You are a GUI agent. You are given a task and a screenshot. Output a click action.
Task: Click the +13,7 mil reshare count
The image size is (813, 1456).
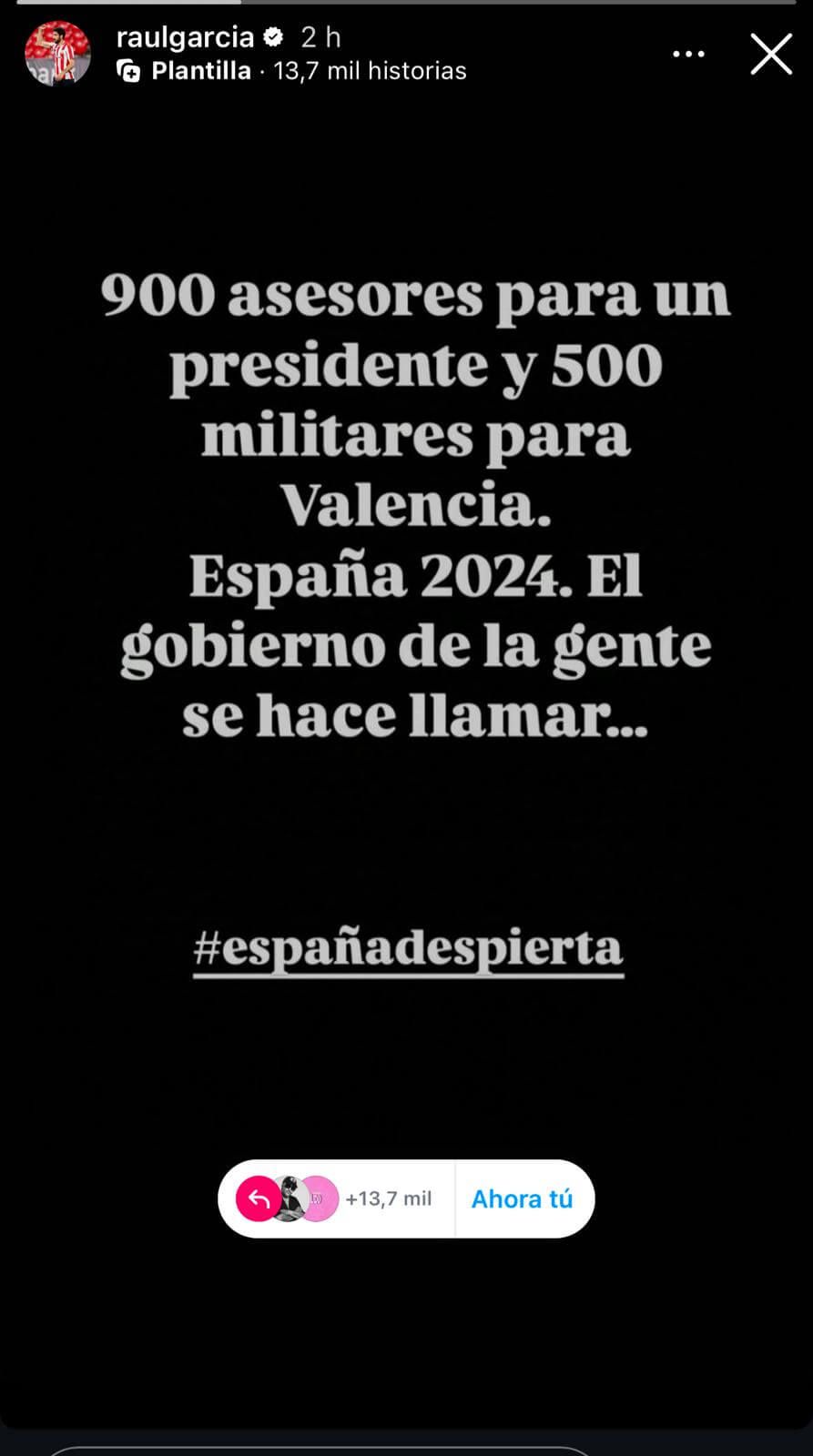389,1198
